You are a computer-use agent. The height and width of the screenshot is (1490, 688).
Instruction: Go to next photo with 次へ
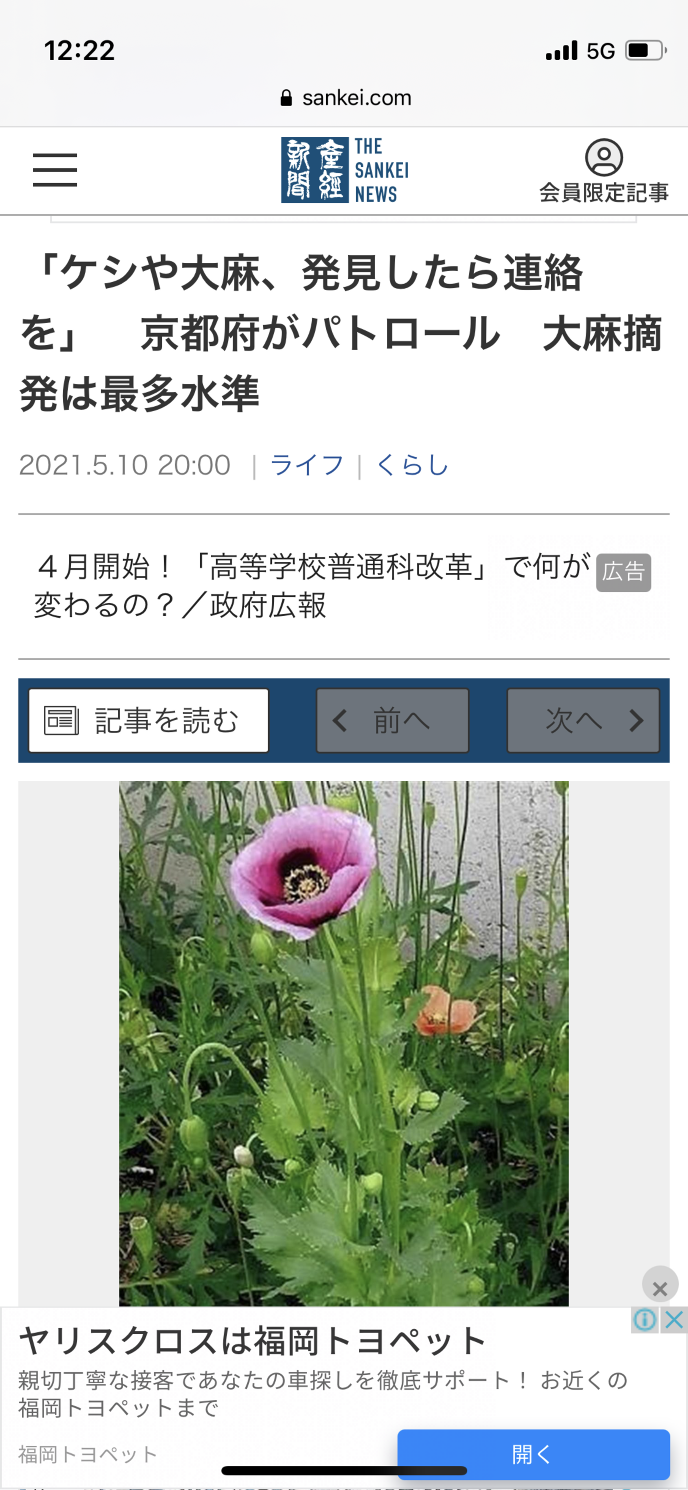click(x=583, y=720)
